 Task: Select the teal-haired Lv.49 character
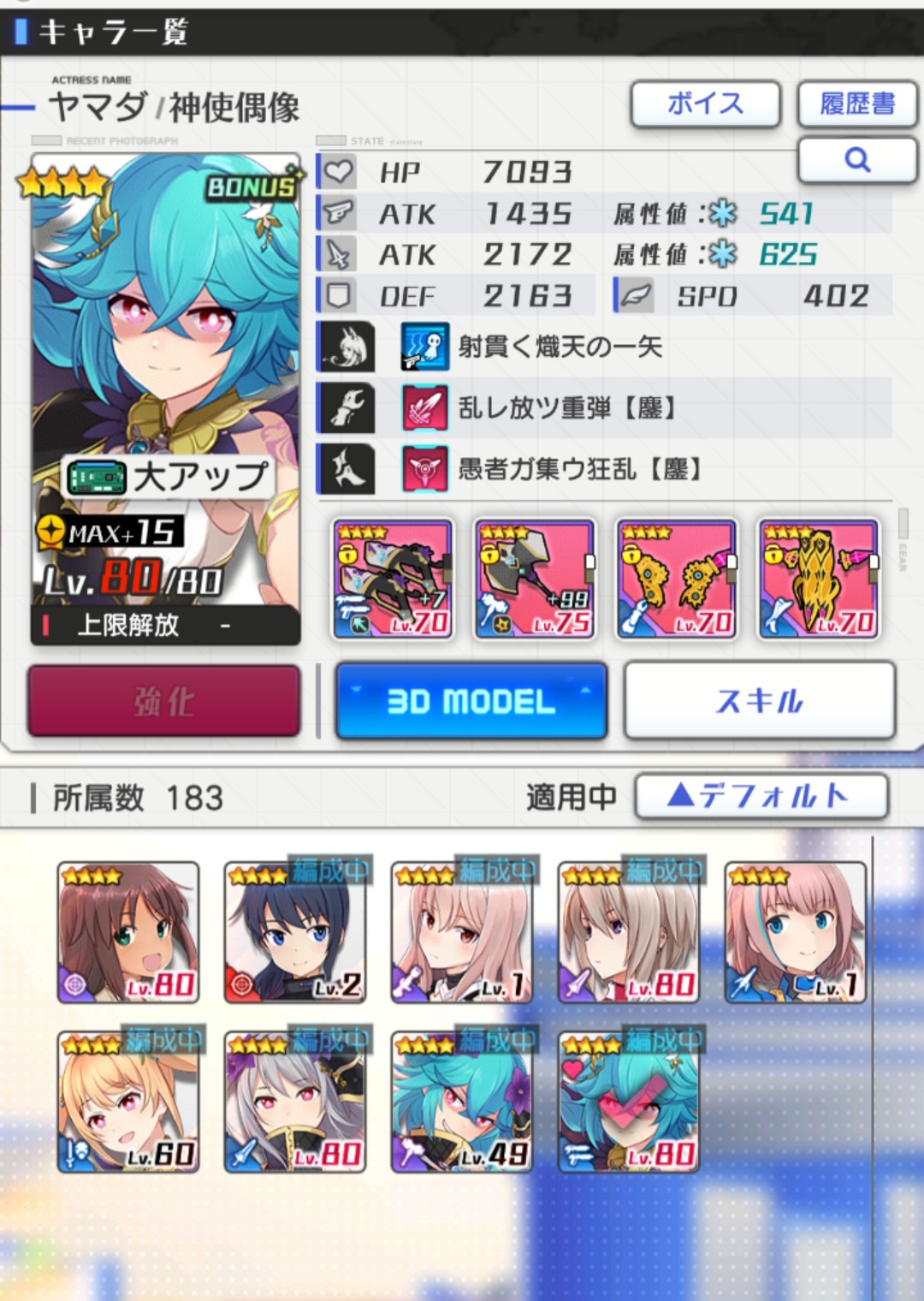(462, 1102)
